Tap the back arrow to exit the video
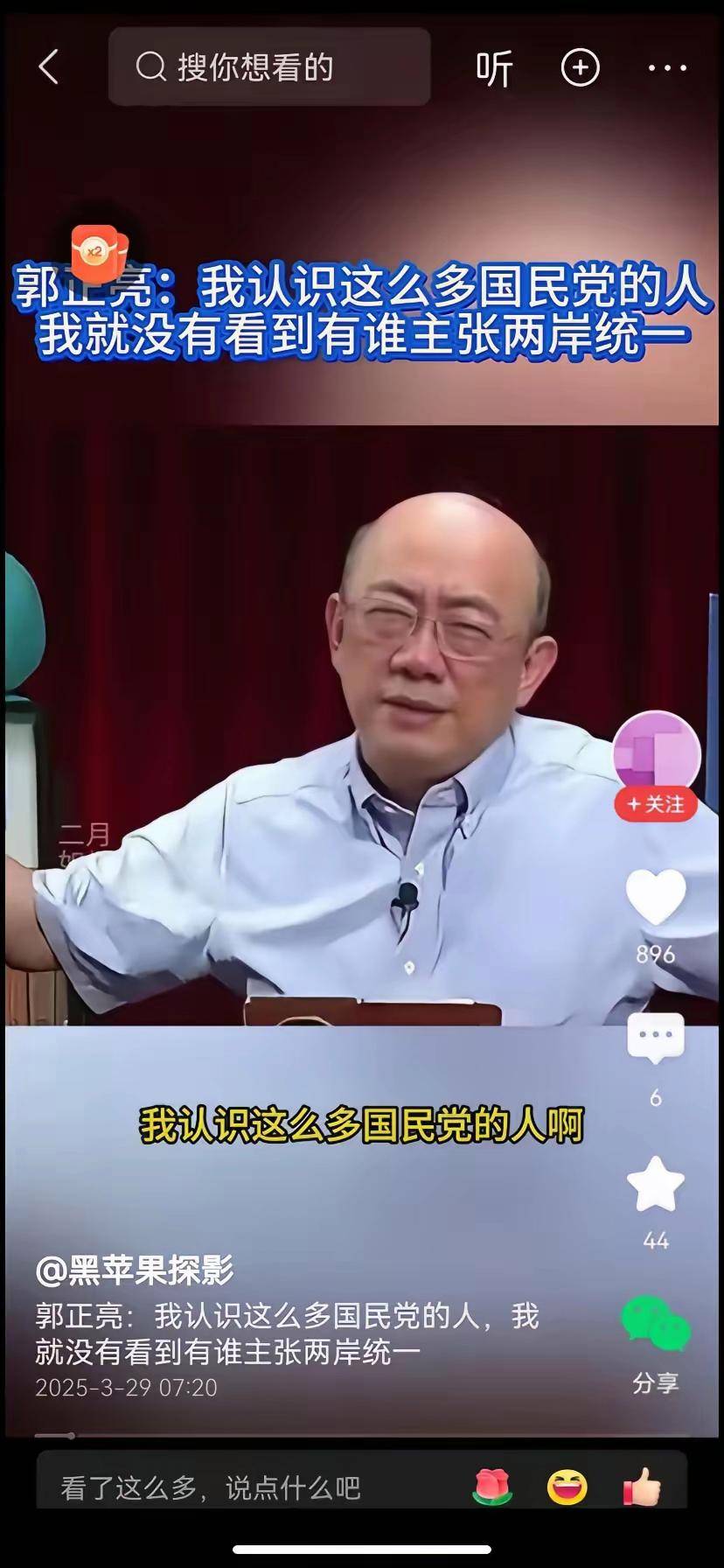The height and width of the screenshot is (1568, 724). click(x=48, y=67)
